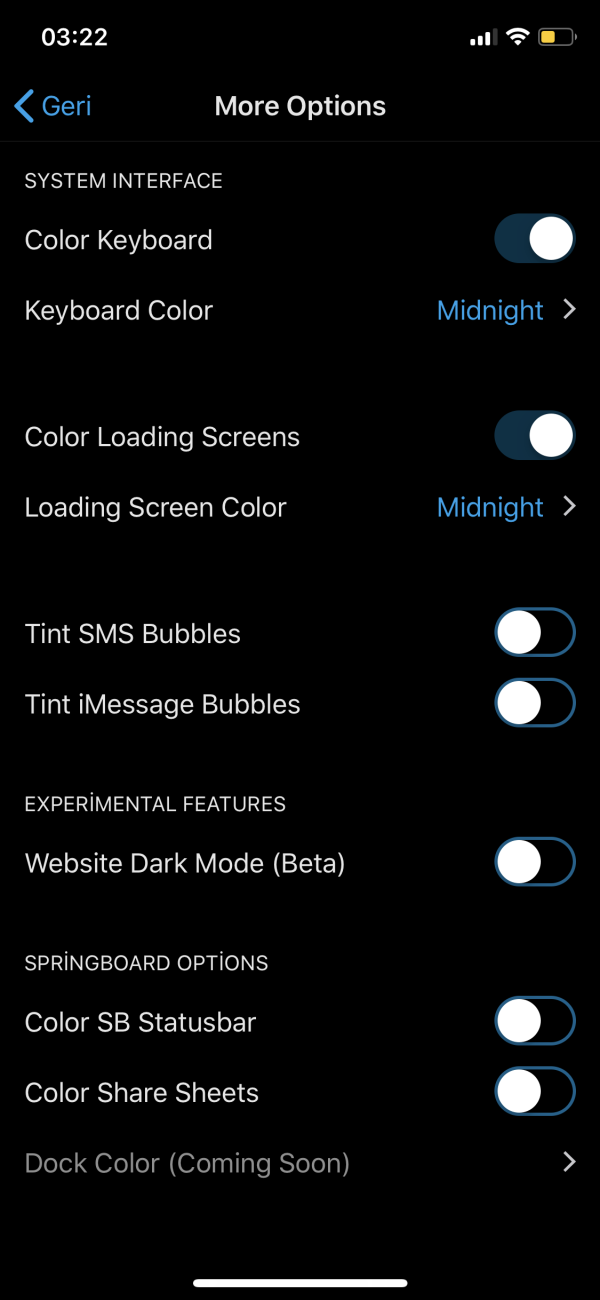This screenshot has height=1300, width=600.
Task: Turn on Website Dark Mode (Beta)
Action: pyautogui.click(x=535, y=863)
